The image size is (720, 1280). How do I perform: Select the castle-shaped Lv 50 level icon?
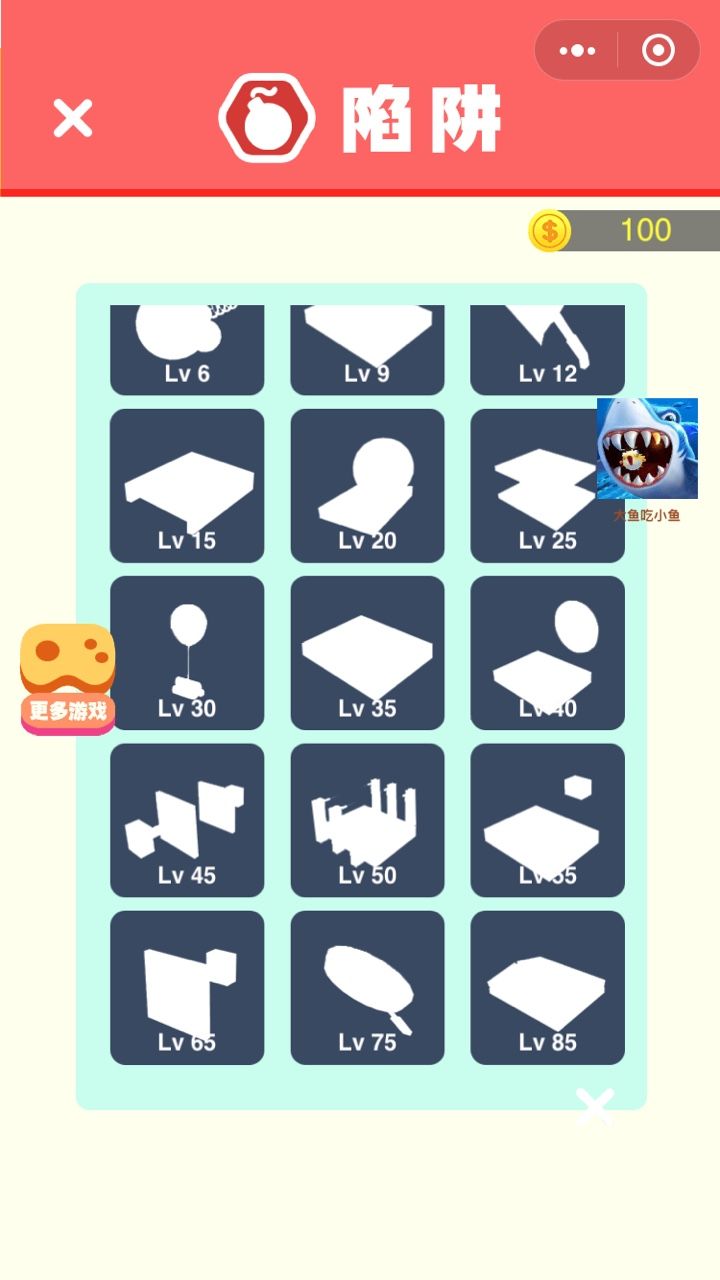[367, 822]
